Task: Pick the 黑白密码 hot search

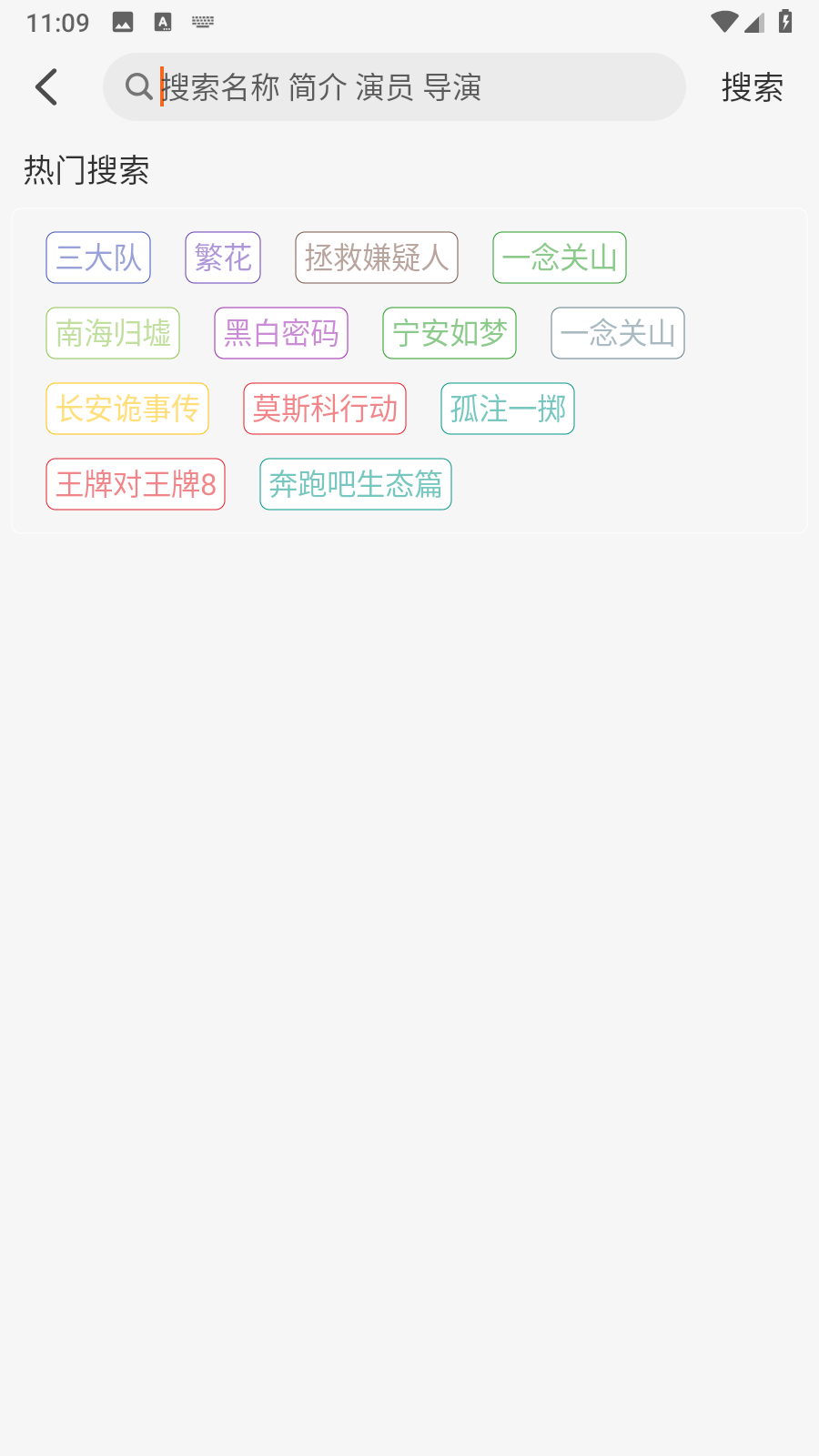Action: (x=281, y=333)
